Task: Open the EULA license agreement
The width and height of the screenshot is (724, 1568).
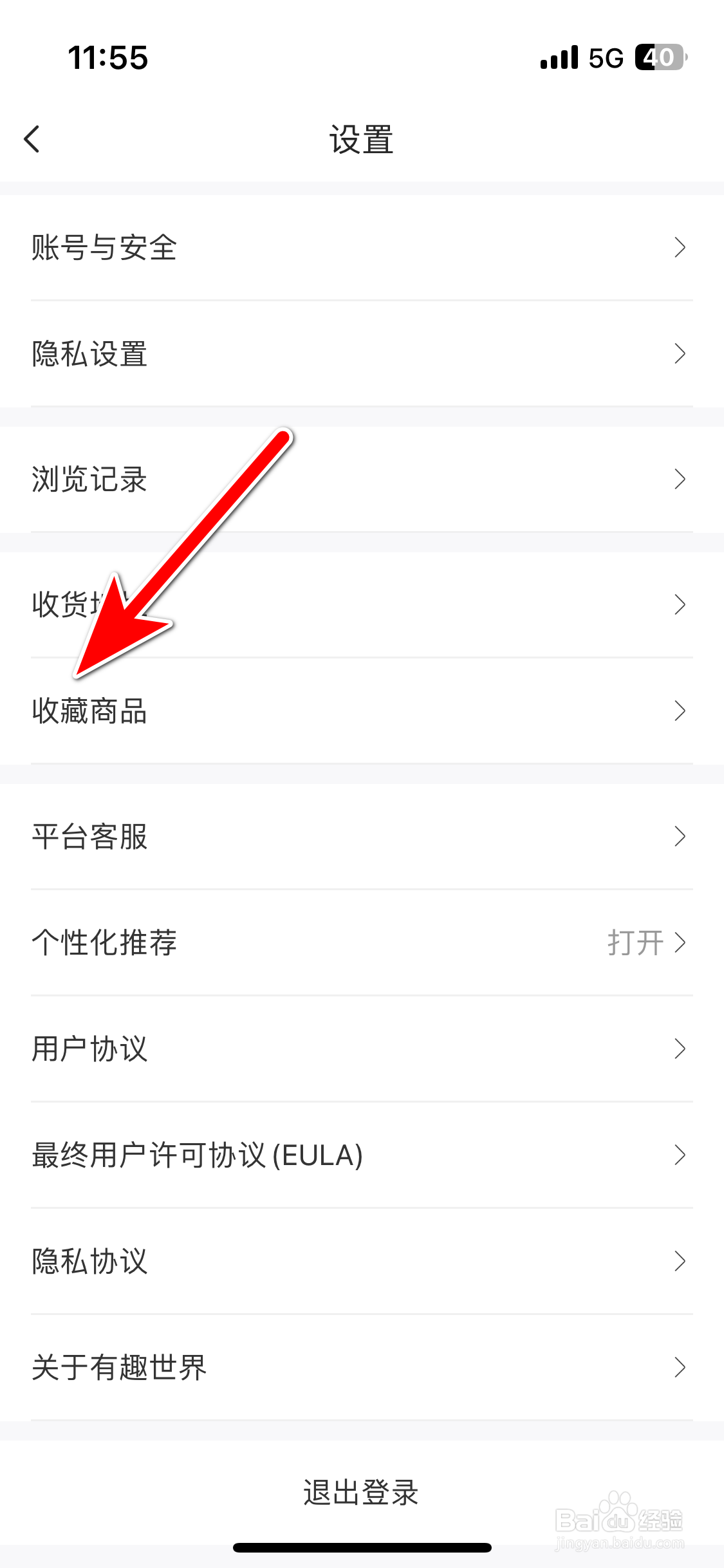Action: (x=196, y=1155)
